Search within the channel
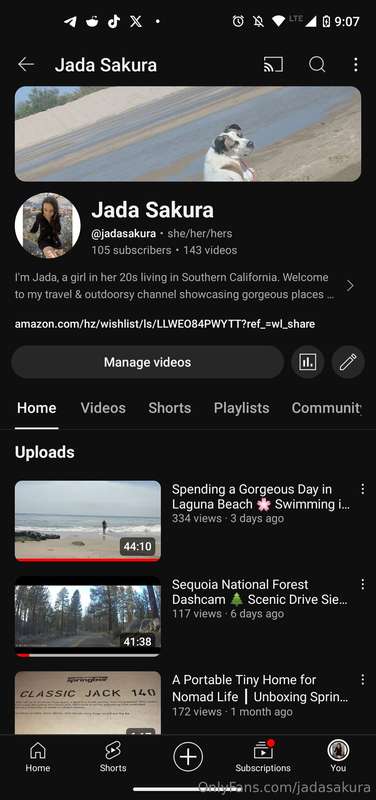This screenshot has height=800, width=376. (317, 64)
